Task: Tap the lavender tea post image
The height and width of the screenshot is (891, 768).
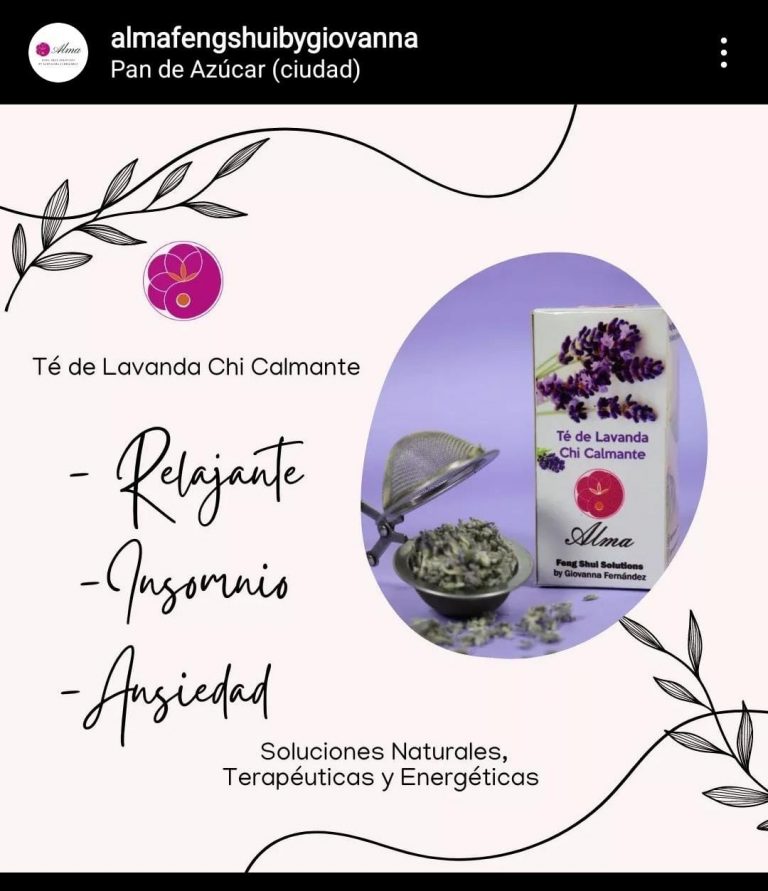Action: point(384,490)
